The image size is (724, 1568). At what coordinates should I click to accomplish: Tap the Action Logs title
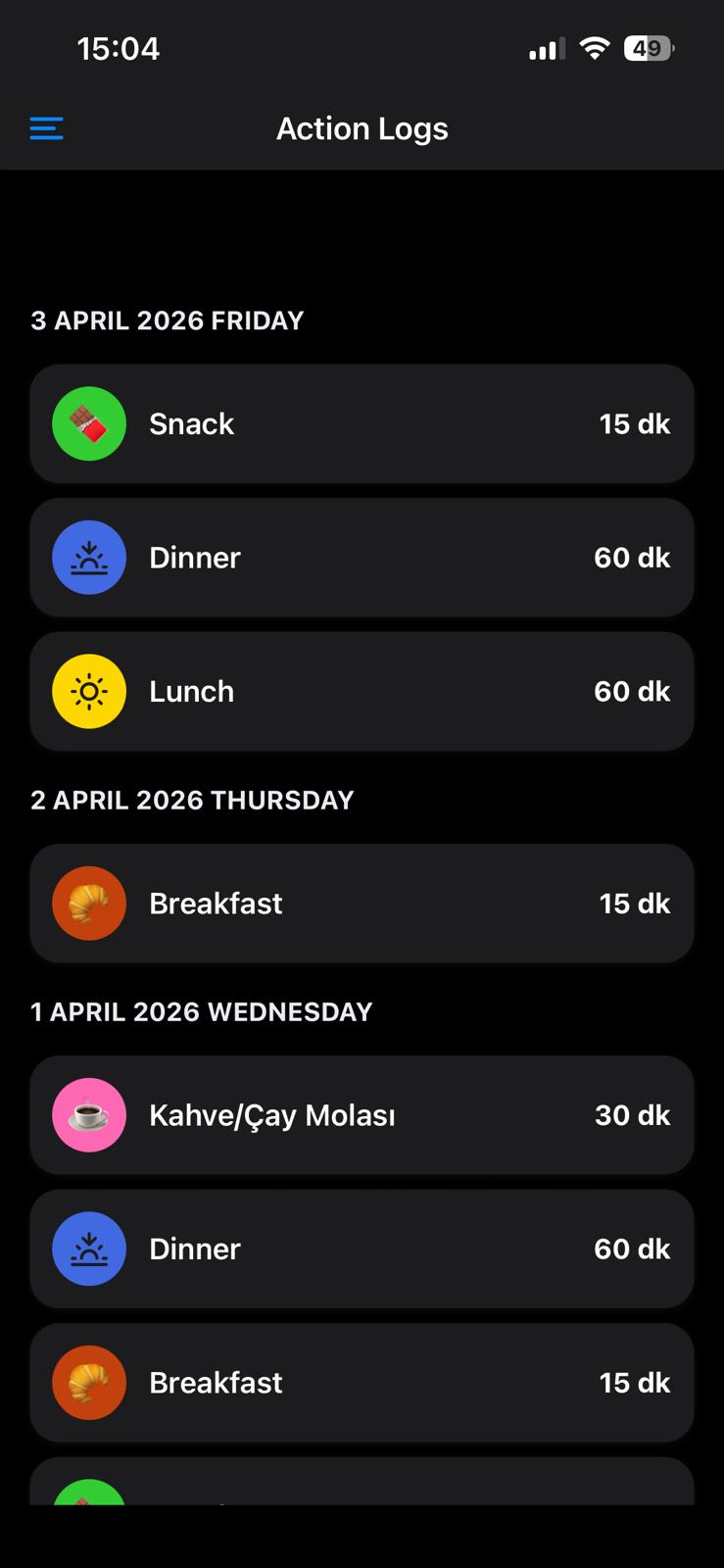click(362, 127)
